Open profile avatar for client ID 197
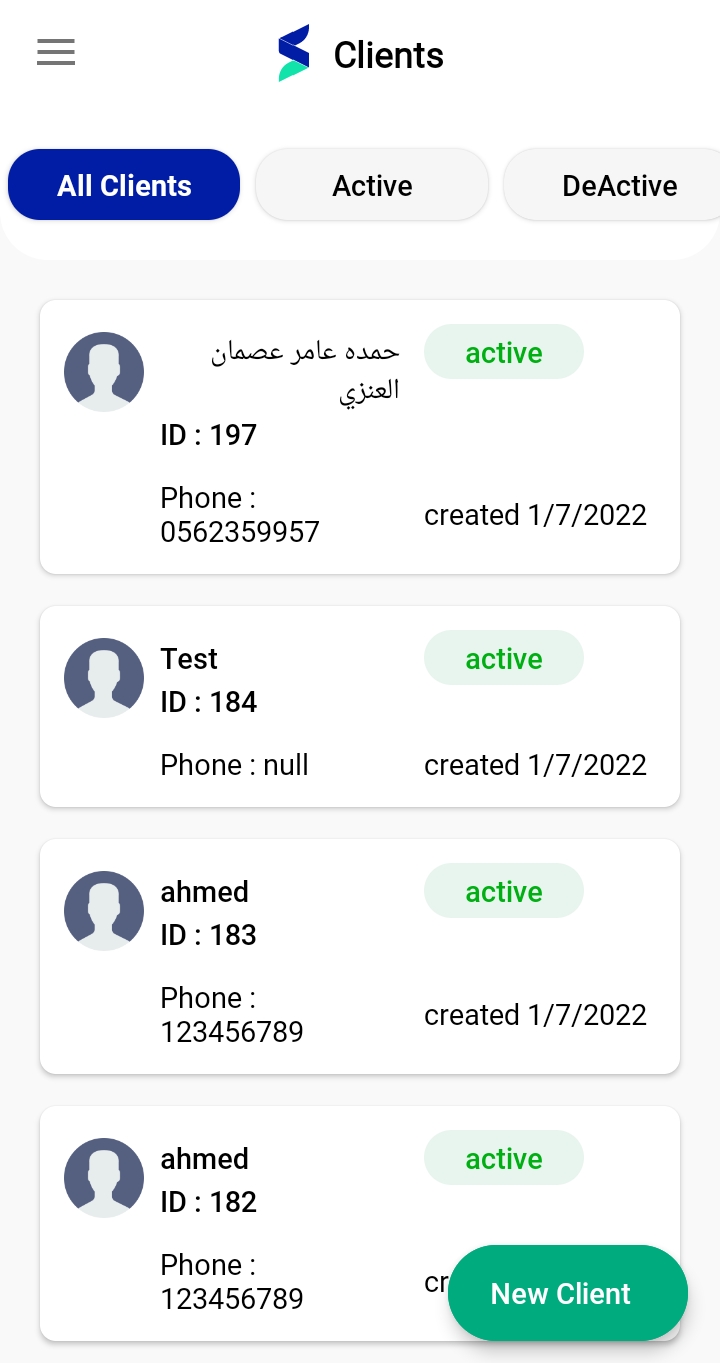This screenshot has height=1363, width=720. click(104, 371)
